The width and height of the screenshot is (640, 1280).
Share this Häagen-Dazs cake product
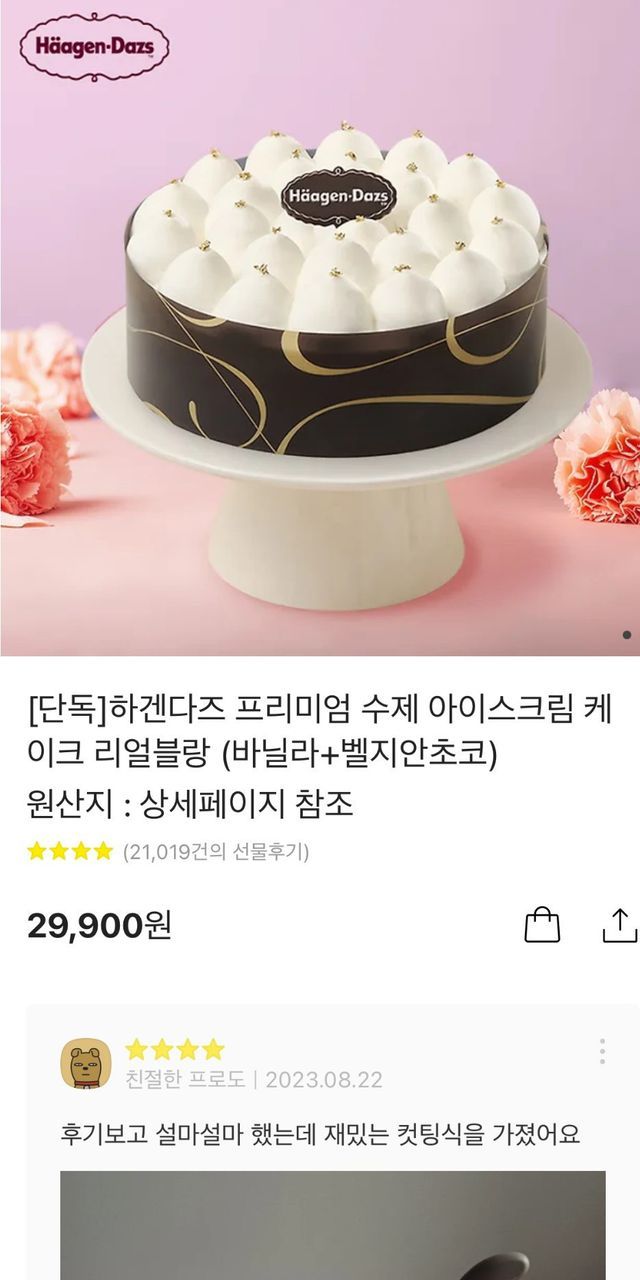pos(620,924)
